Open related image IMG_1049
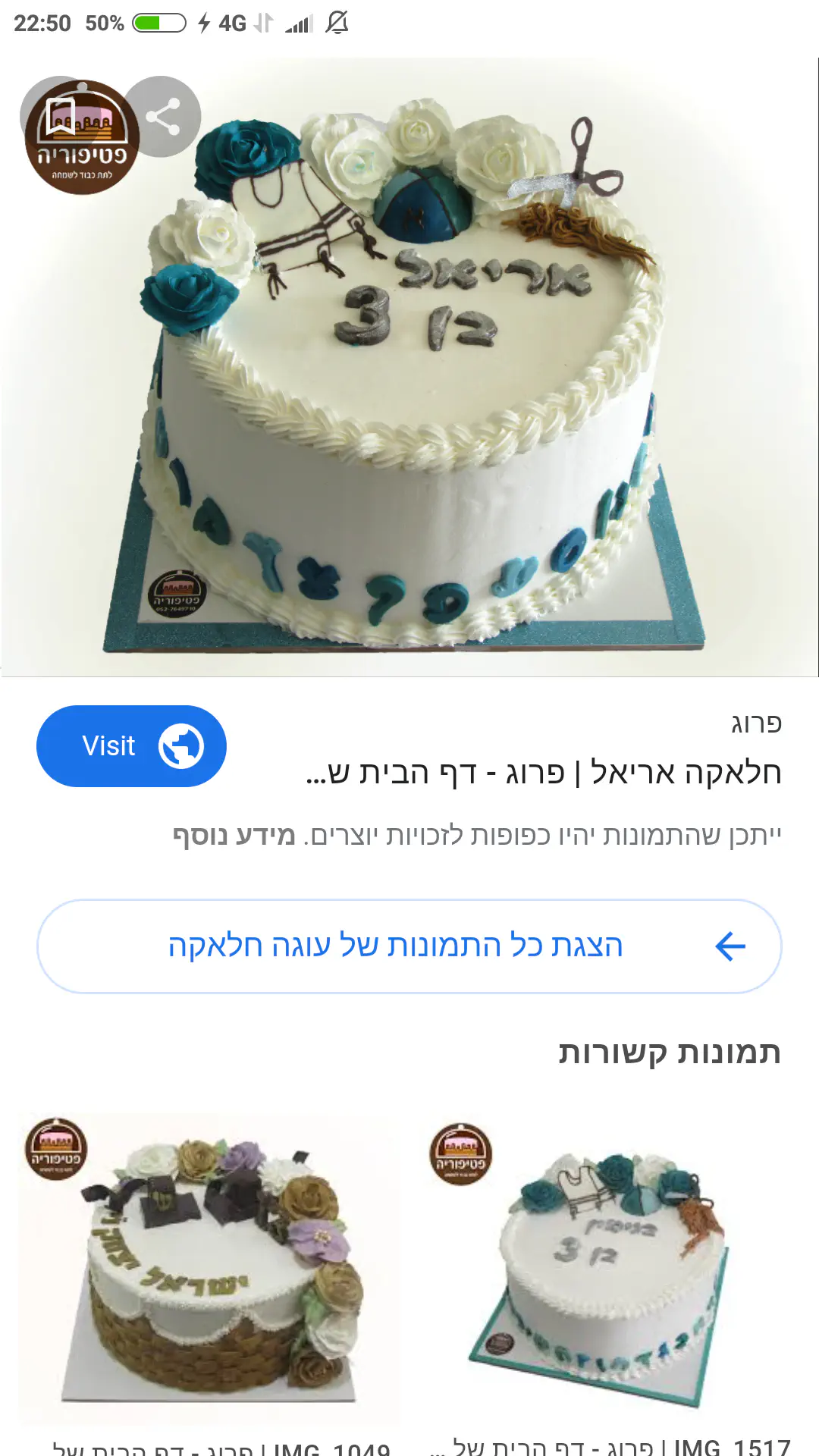 tap(209, 1266)
